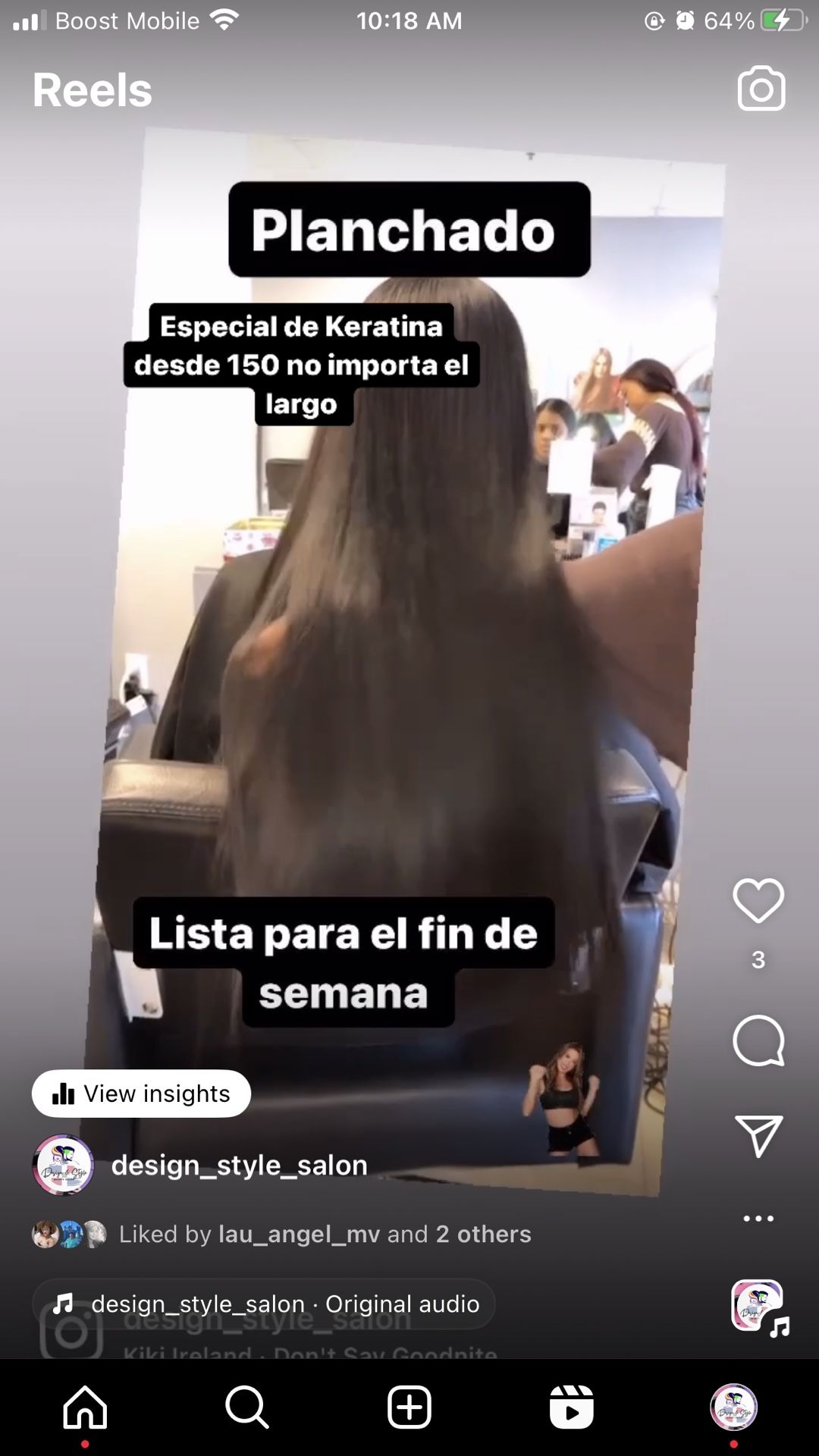
Task: See who liked: lau_angel_mv and 2 others
Action: coord(325,1234)
